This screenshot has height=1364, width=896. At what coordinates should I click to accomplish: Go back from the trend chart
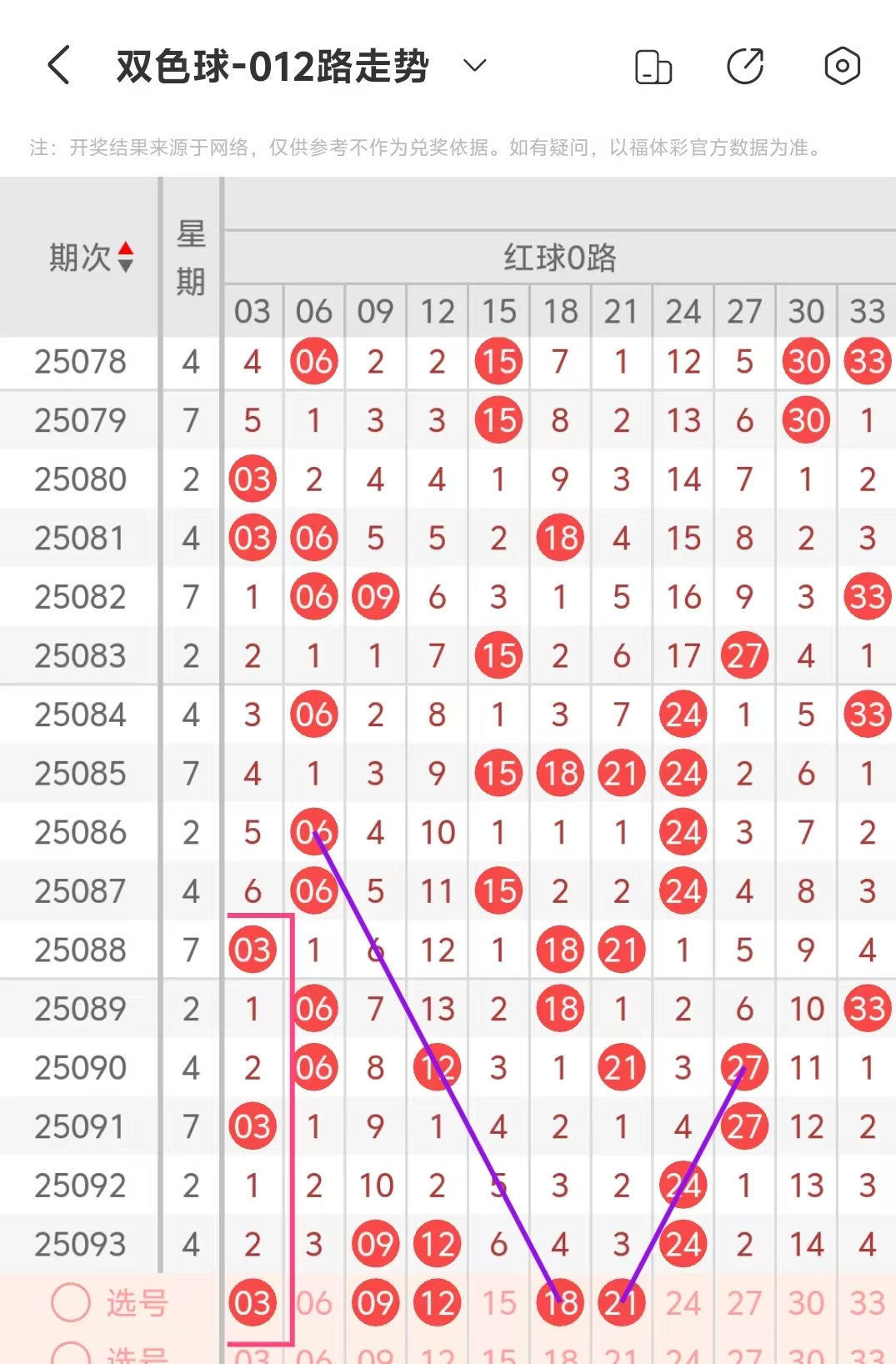pos(58,66)
